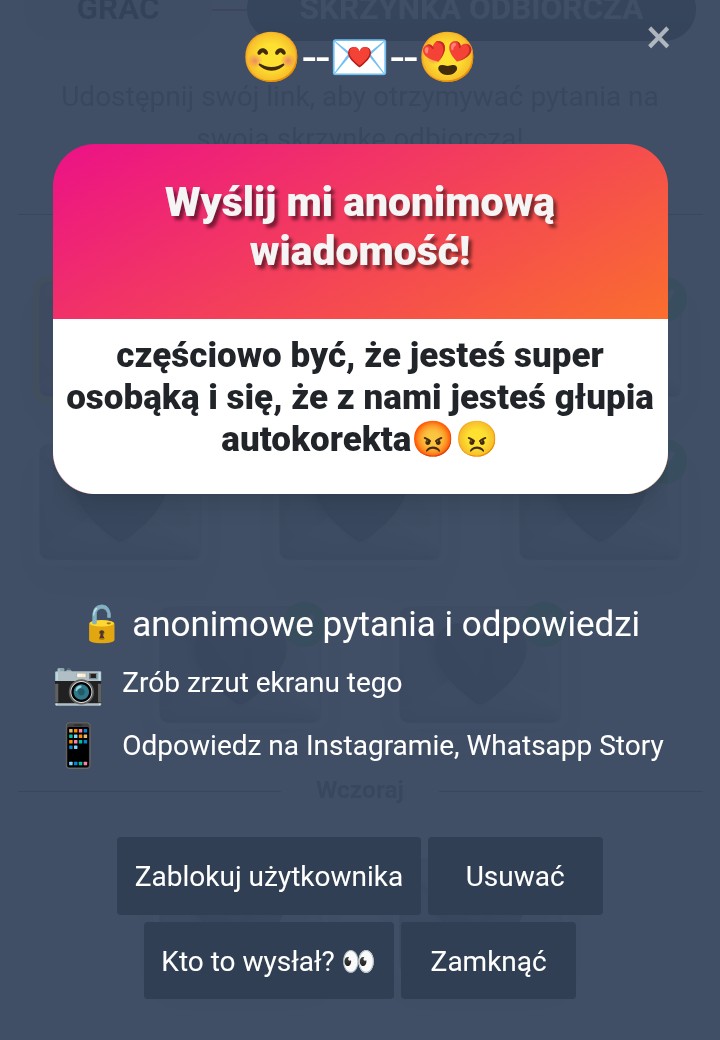The width and height of the screenshot is (720, 1040).
Task: Reveal sender via Kto to wysłał?
Action: pos(268,961)
